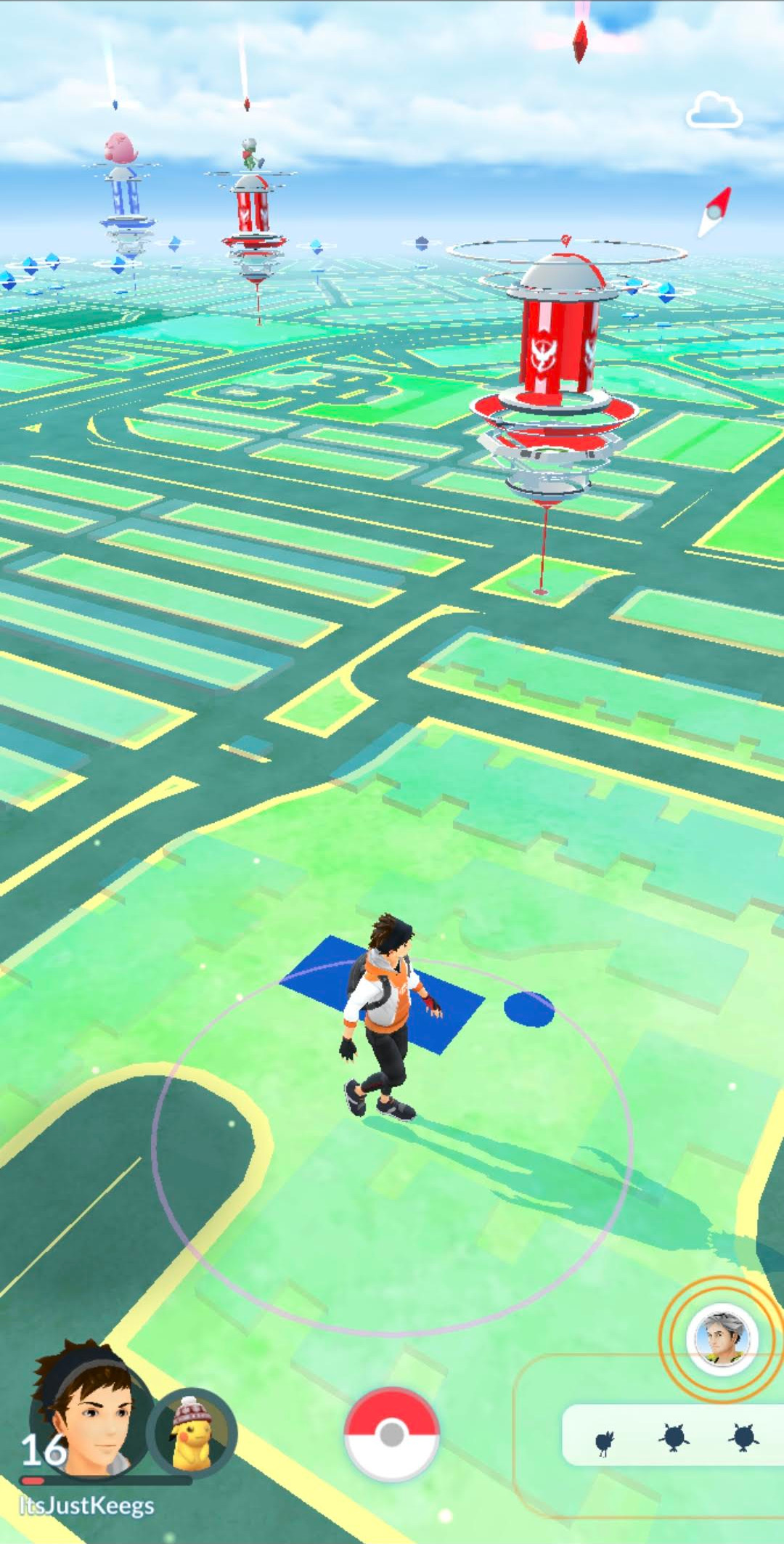
Task: Open the Pikachu buddy profile
Action: [x=192, y=1431]
